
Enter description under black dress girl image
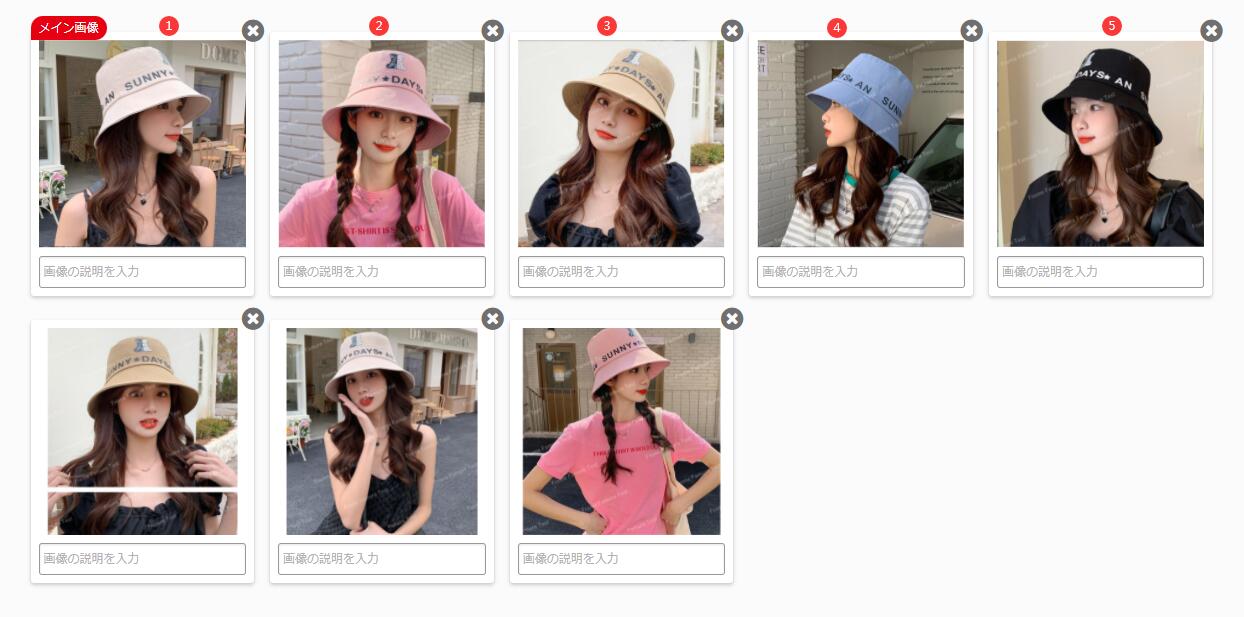coord(381,559)
